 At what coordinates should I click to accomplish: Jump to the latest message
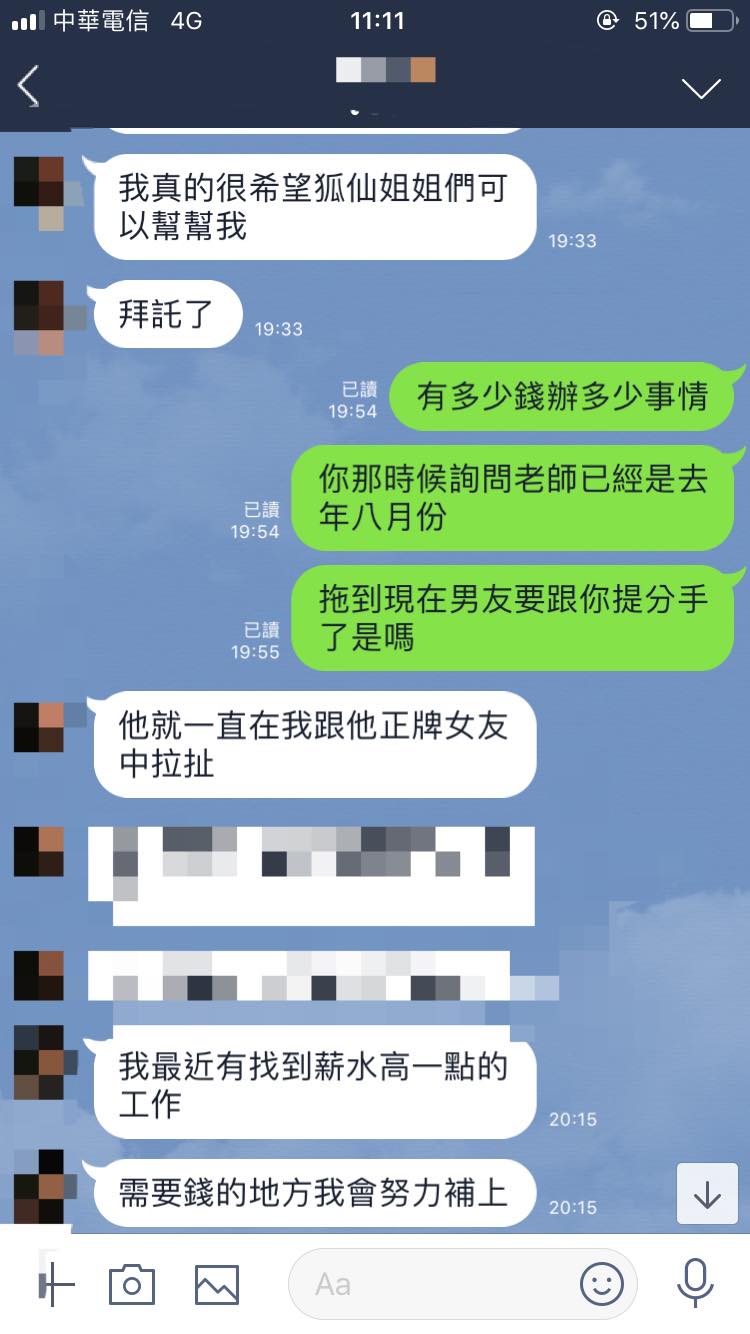(x=707, y=1194)
